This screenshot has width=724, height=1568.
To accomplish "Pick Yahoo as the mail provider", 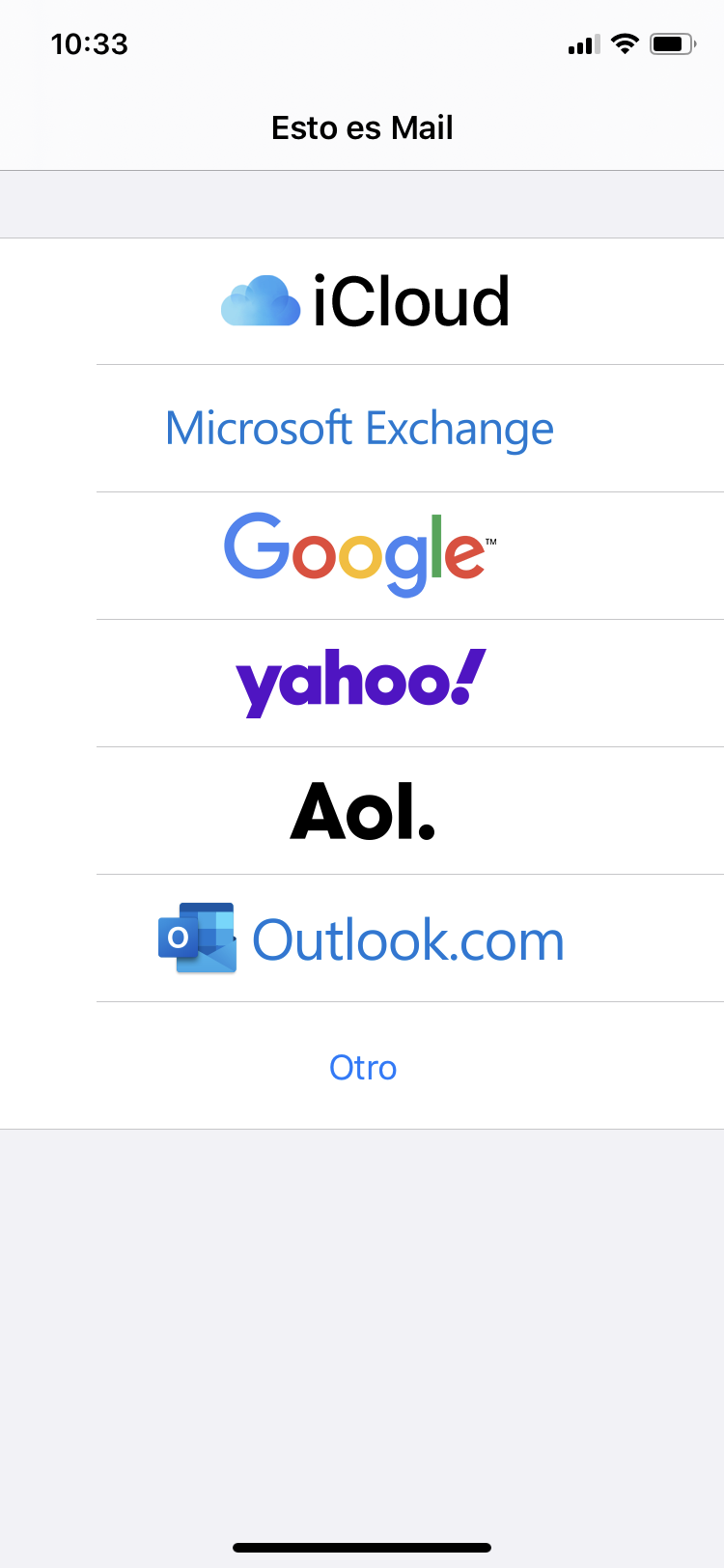I will click(360, 683).
